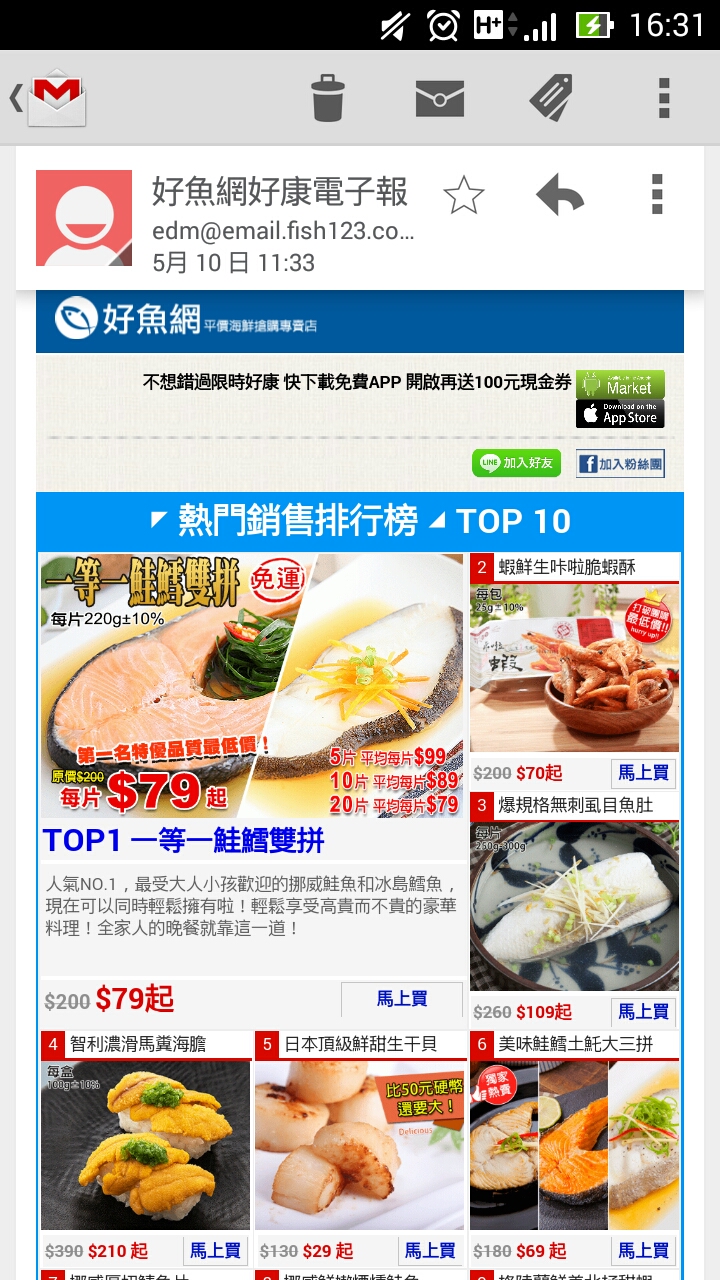Tap 馬上買 for TOP1 一等一鮭鱈雙拼
The image size is (720, 1280).
pyautogui.click(x=402, y=999)
